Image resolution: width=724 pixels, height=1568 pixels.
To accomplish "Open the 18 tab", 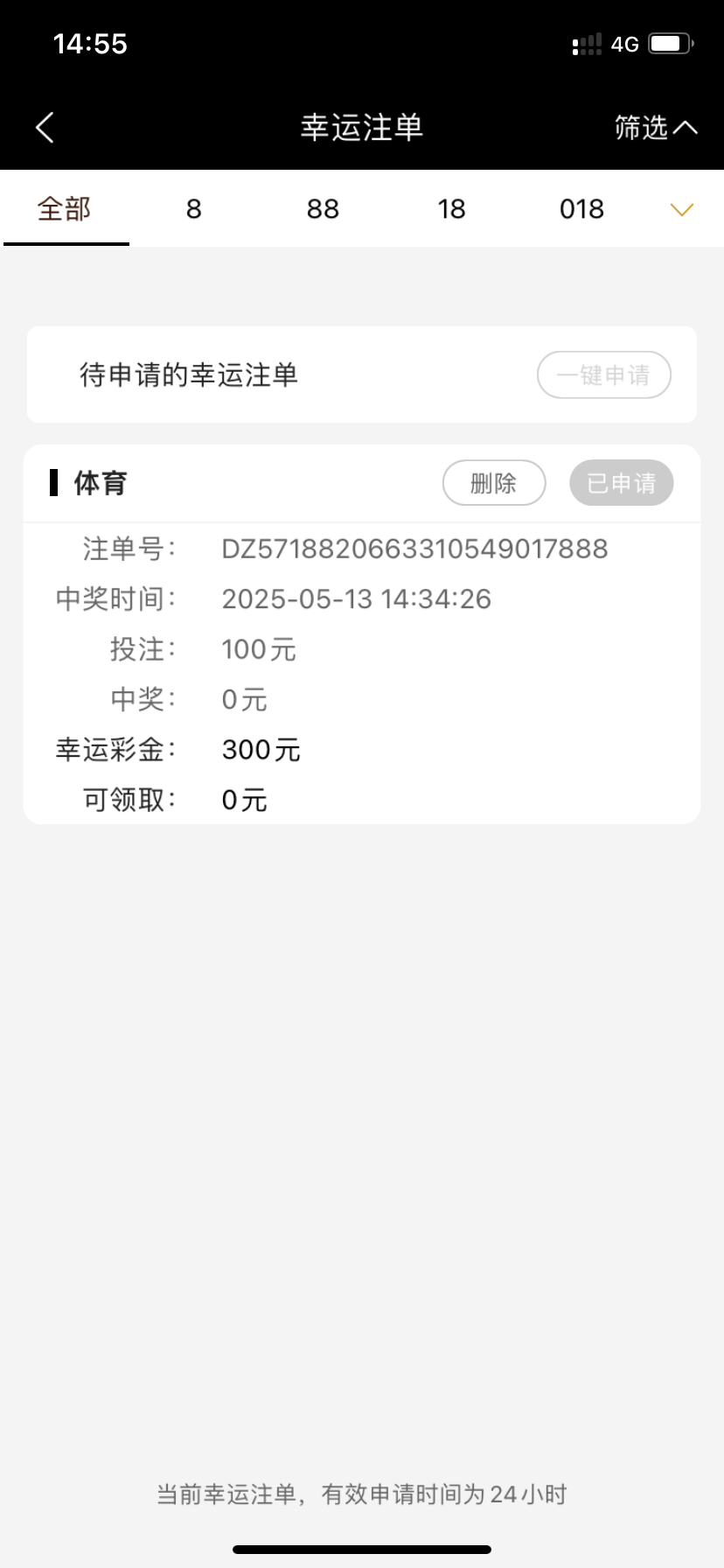I will pyautogui.click(x=451, y=209).
